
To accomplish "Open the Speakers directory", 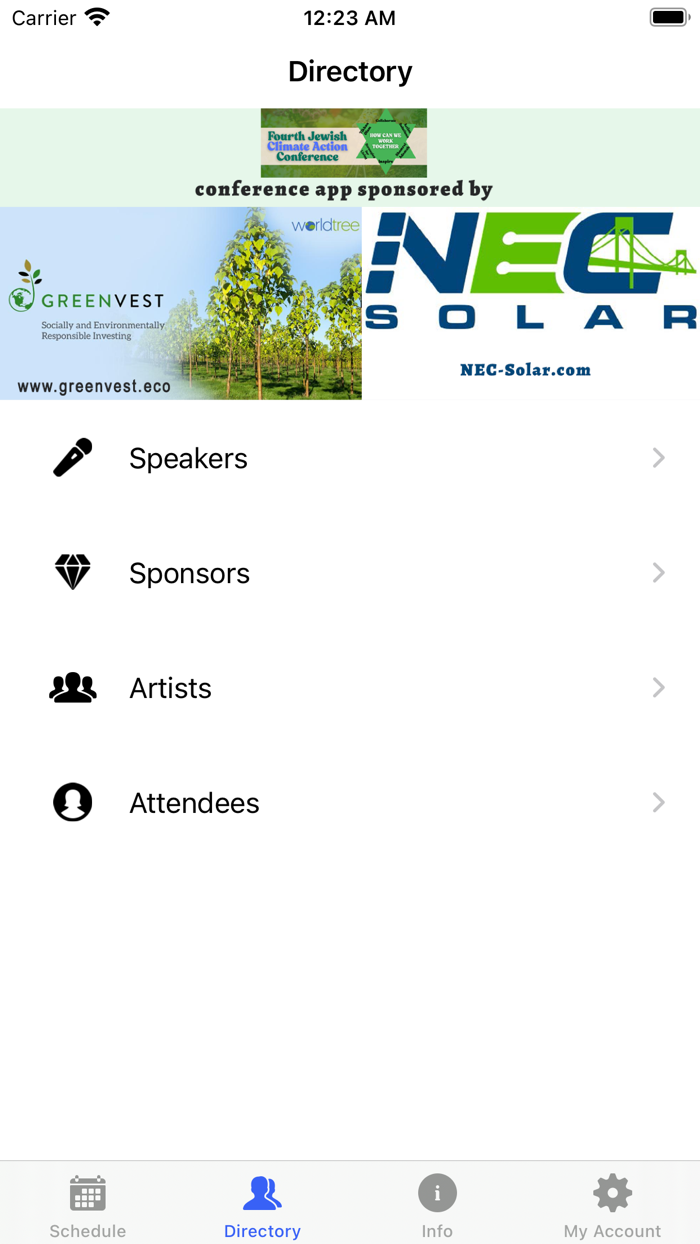I will point(350,458).
